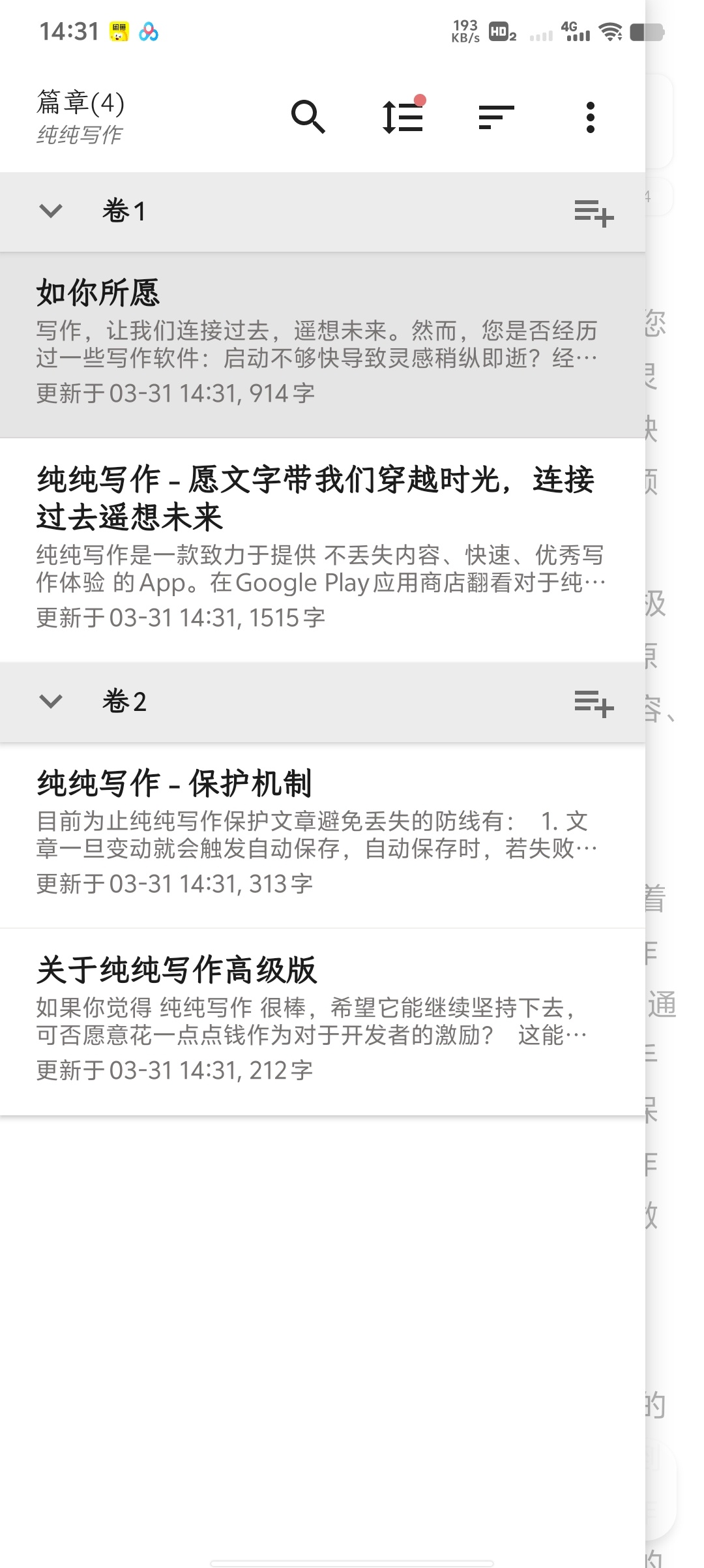
Task: Collapse the 卷2 section chevron
Action: point(51,701)
